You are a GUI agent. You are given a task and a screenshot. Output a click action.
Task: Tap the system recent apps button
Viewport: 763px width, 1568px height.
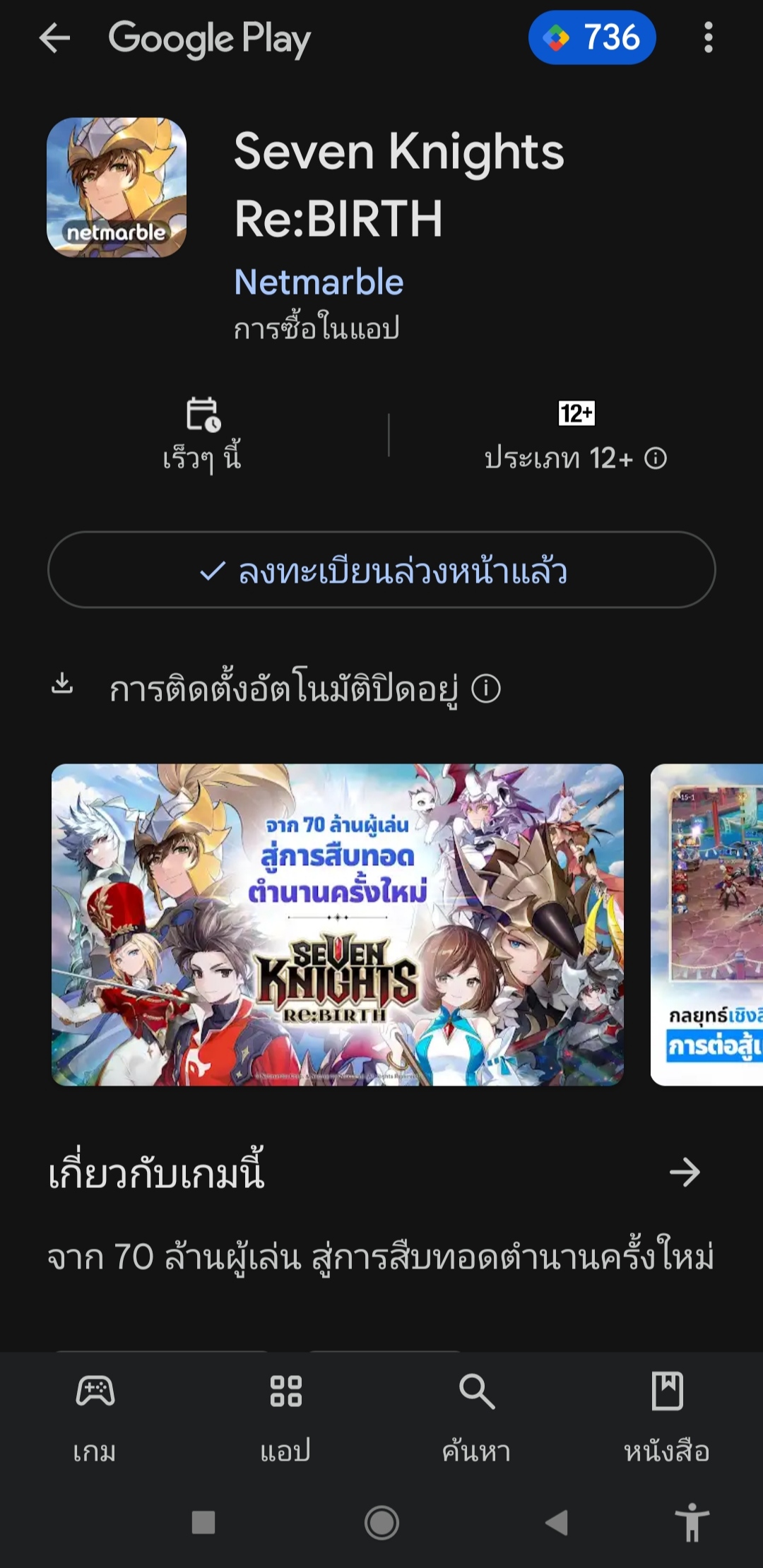click(203, 1522)
